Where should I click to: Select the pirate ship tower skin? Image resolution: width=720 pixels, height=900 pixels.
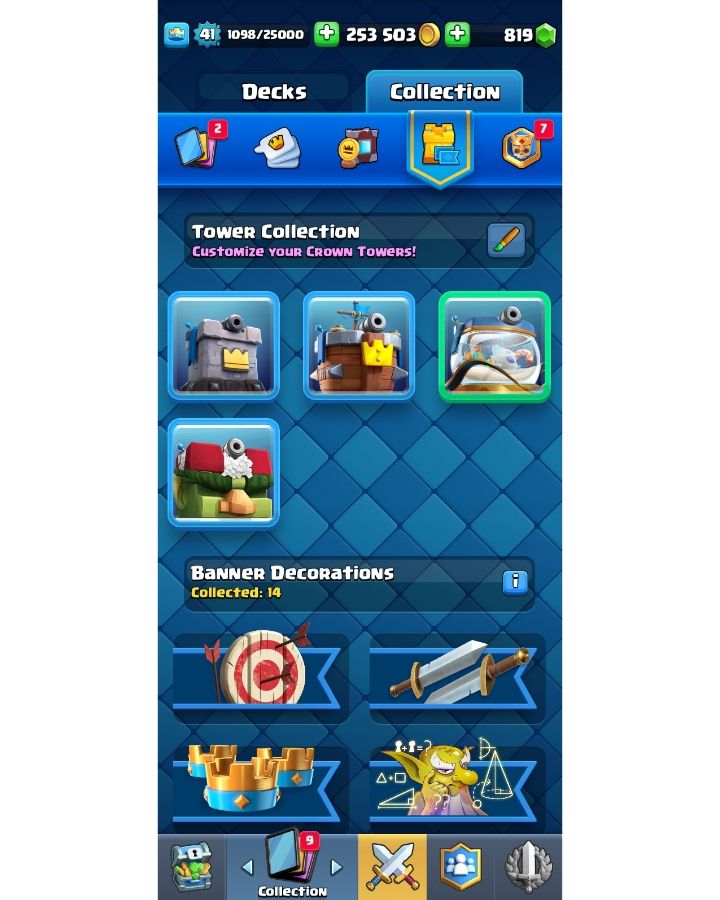pos(359,346)
